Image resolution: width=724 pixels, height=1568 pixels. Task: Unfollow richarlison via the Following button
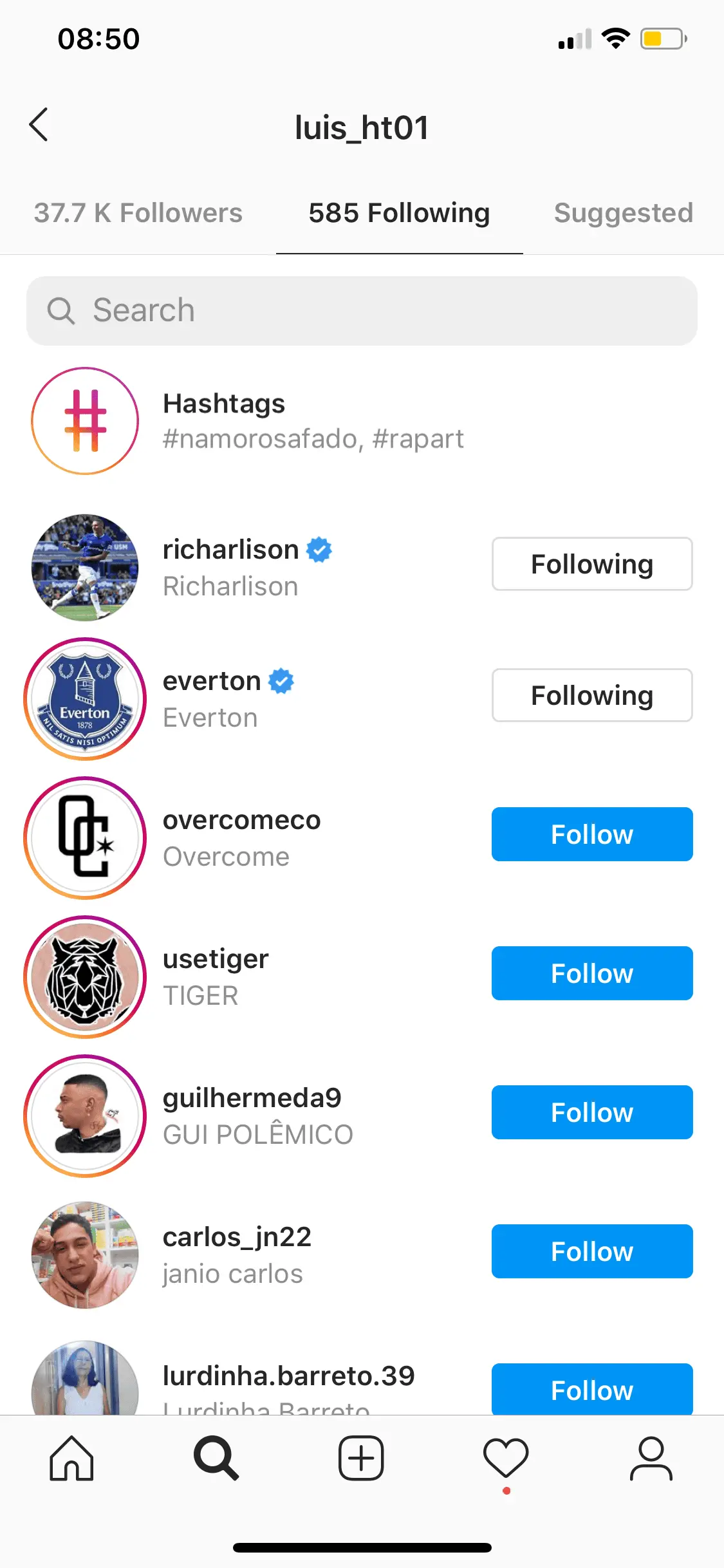click(x=591, y=565)
